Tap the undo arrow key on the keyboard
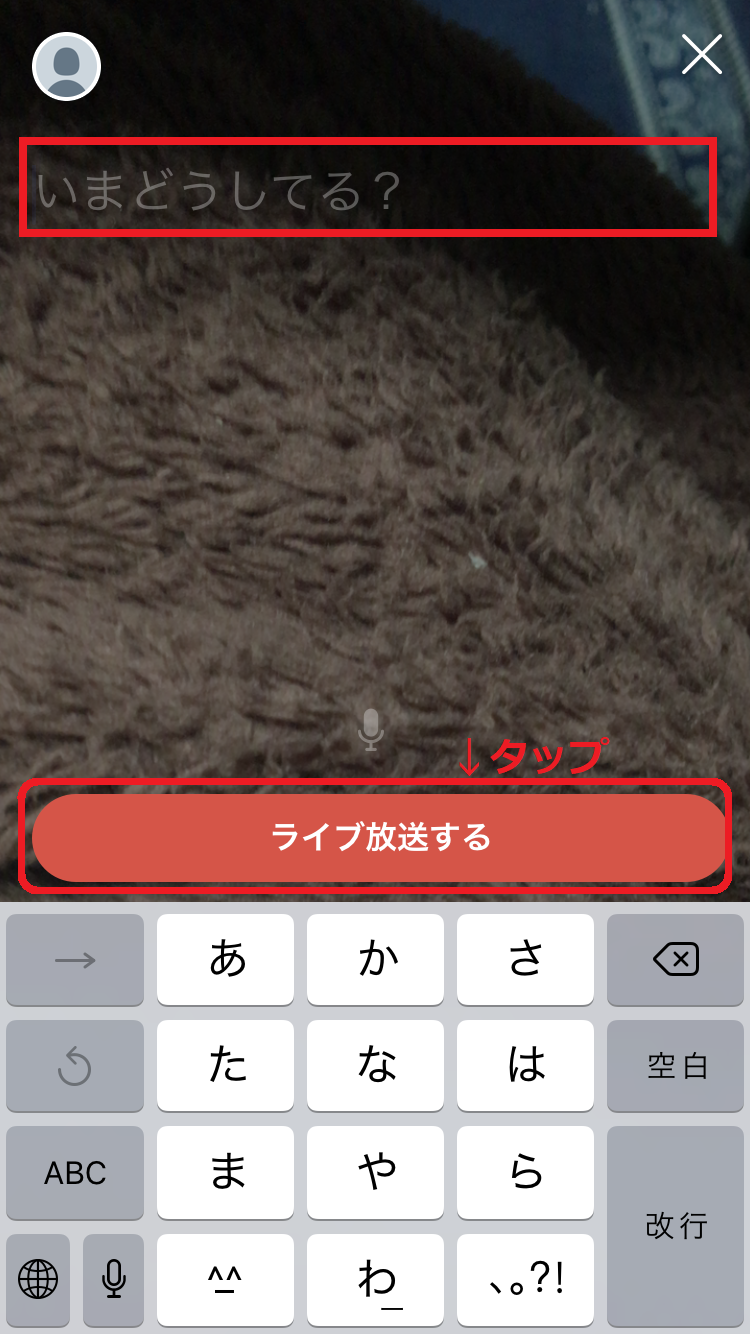Image resolution: width=750 pixels, height=1334 pixels. pyautogui.click(x=75, y=1066)
